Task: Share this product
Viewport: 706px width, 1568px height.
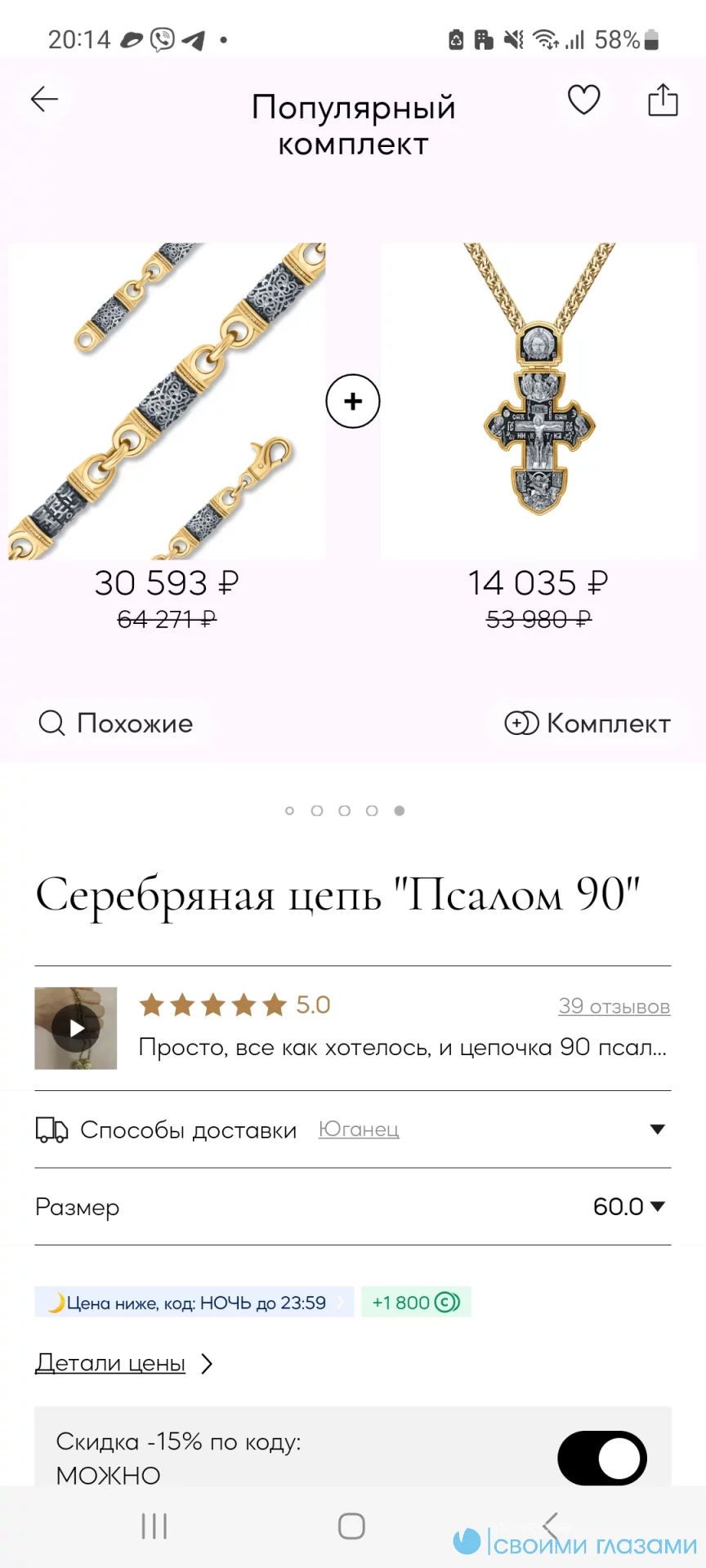Action: (x=663, y=100)
